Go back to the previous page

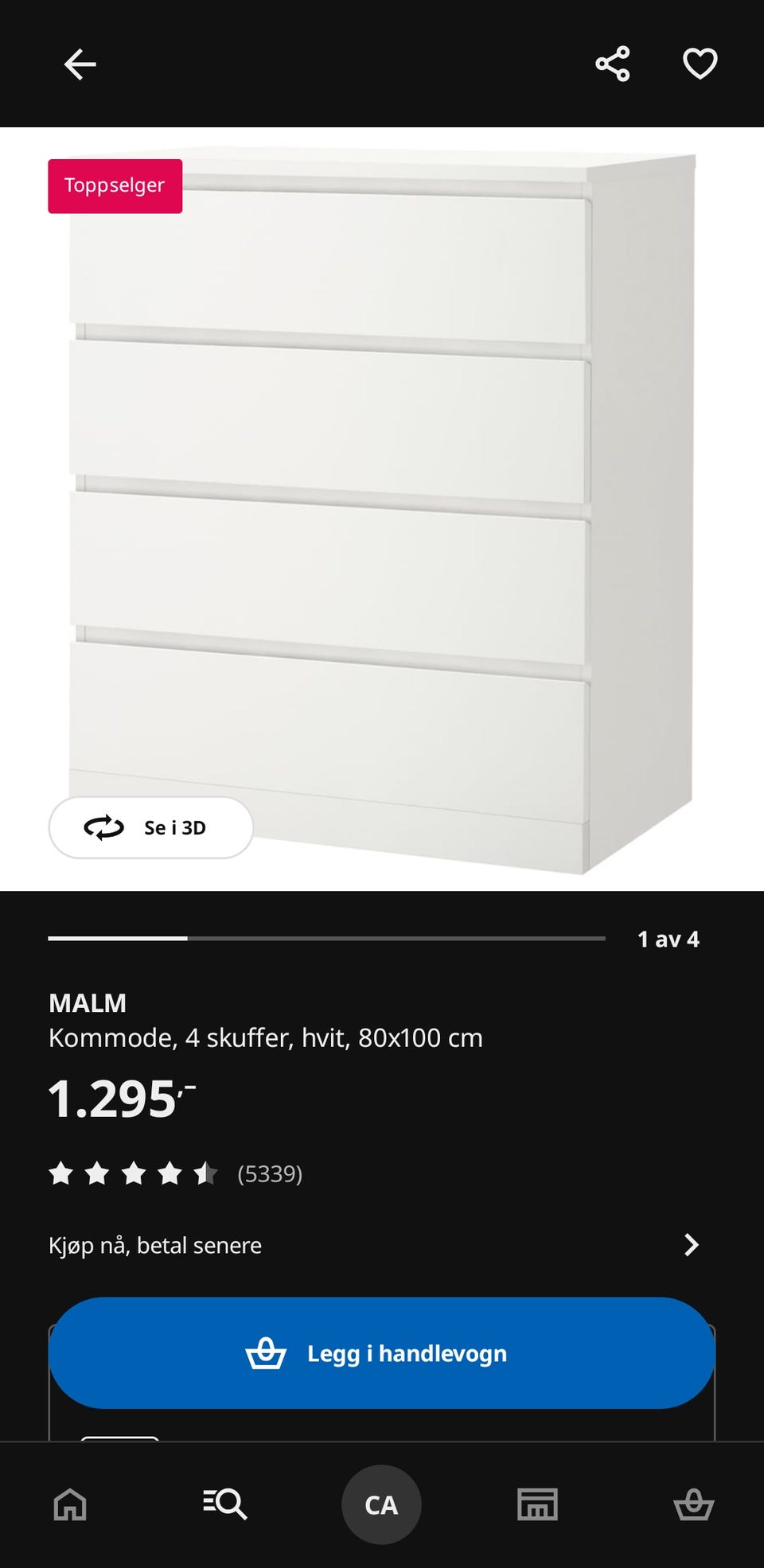[77, 64]
